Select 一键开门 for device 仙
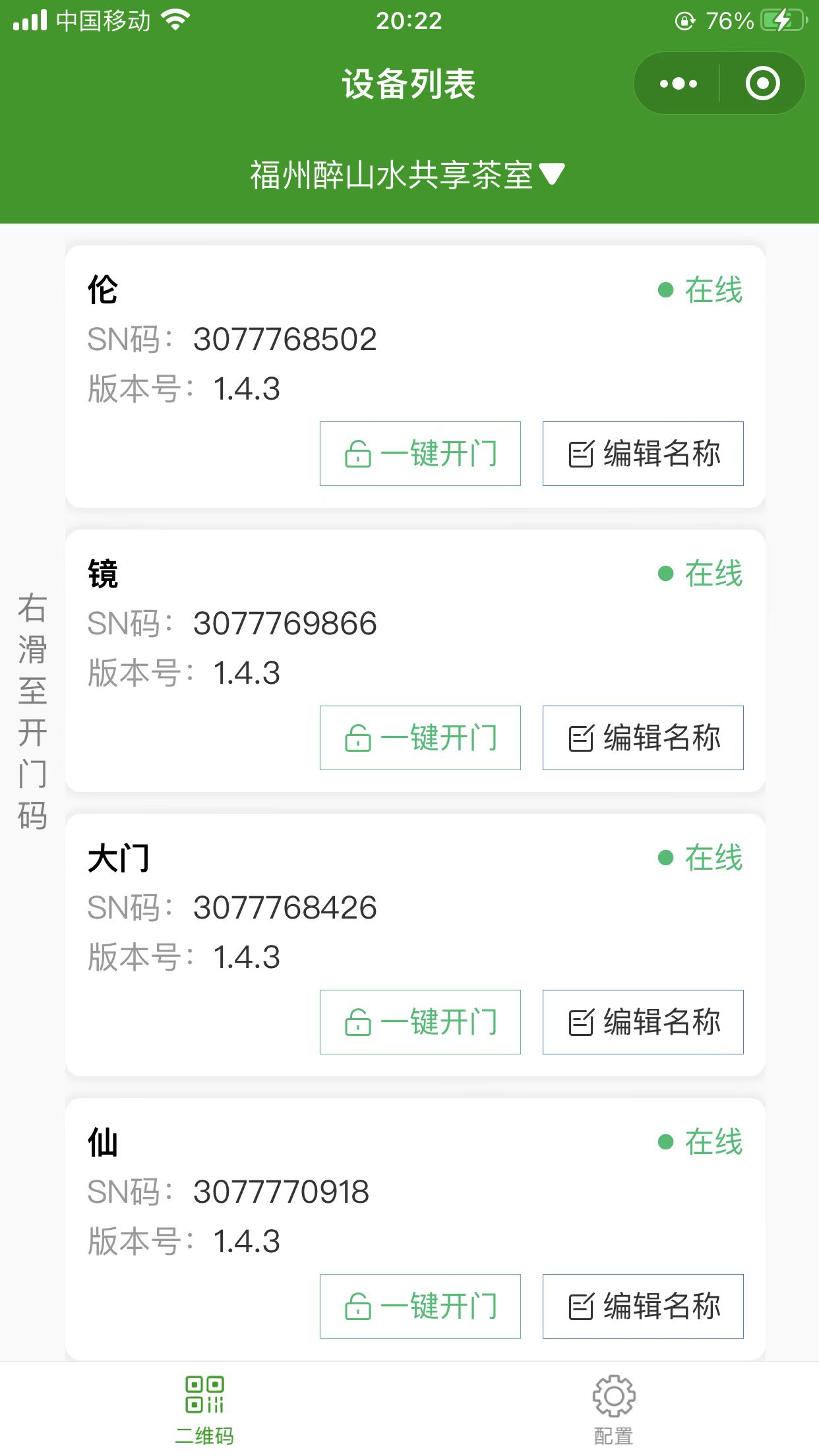The height and width of the screenshot is (1456, 819). click(x=420, y=1306)
